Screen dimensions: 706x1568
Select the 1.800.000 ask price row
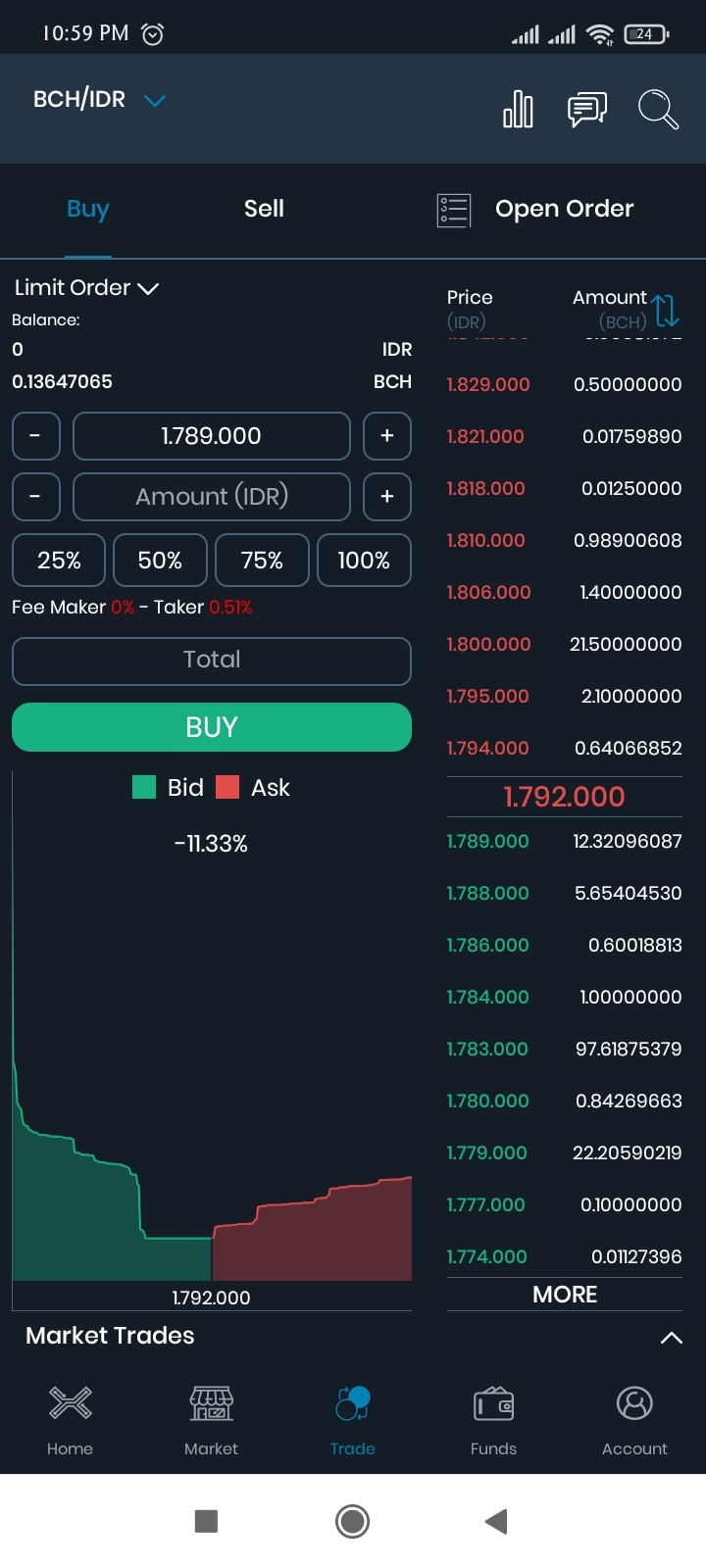[565, 644]
